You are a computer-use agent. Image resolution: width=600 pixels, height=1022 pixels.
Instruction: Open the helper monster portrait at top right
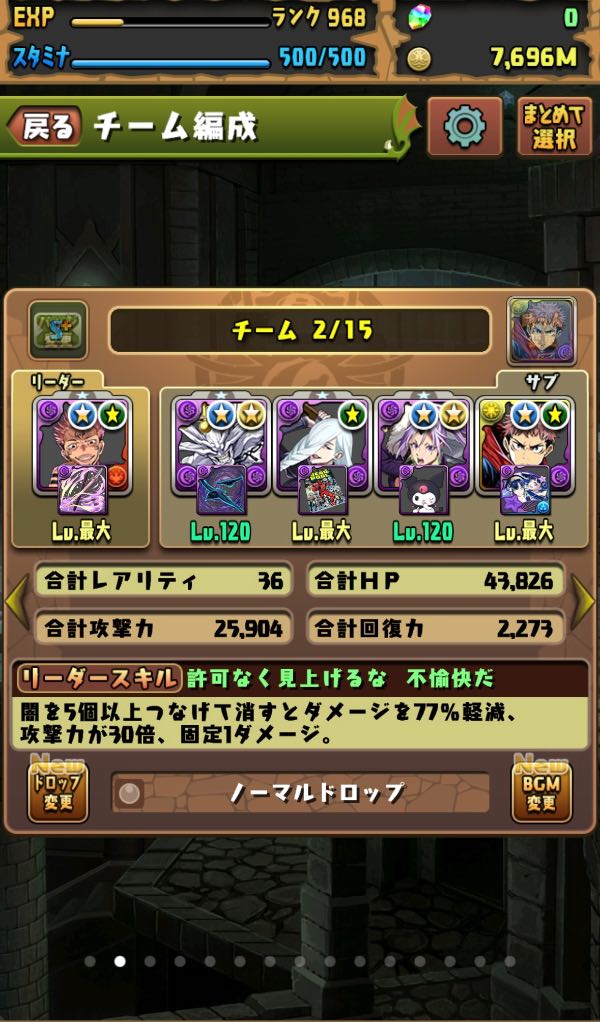[x=541, y=330]
